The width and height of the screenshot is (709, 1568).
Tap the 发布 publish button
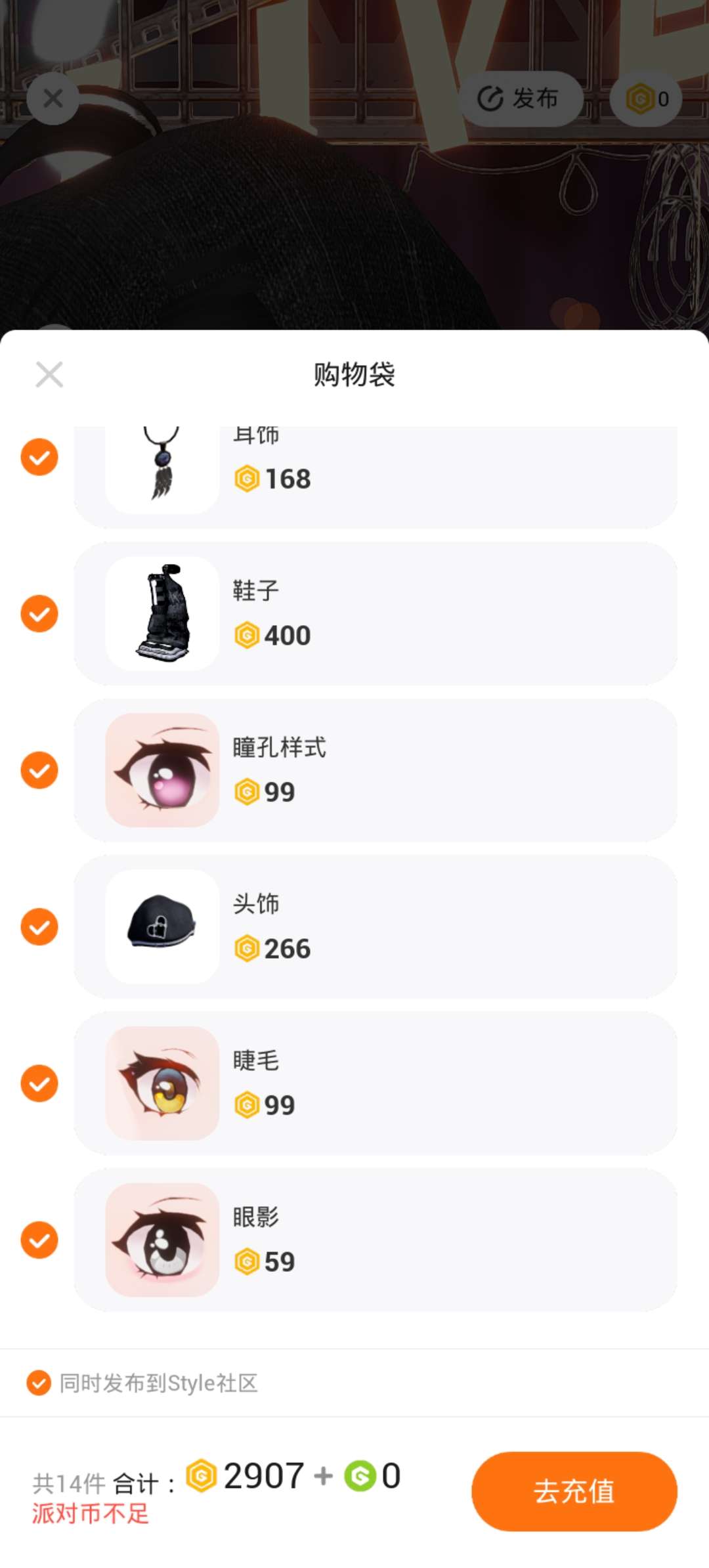point(520,99)
